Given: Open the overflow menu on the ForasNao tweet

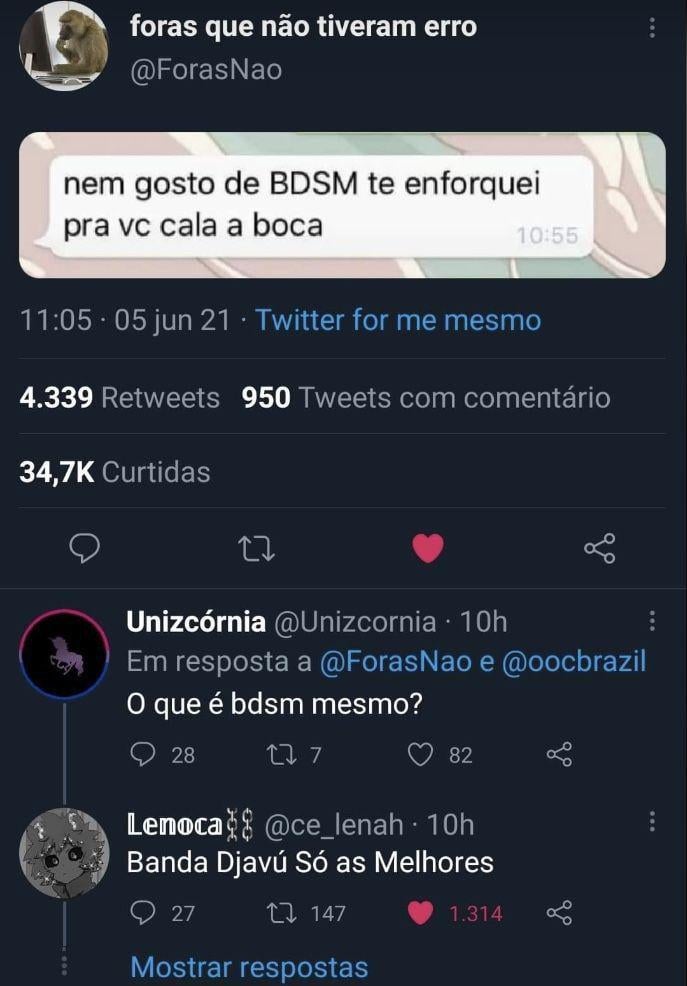Looking at the screenshot, I should [653, 29].
